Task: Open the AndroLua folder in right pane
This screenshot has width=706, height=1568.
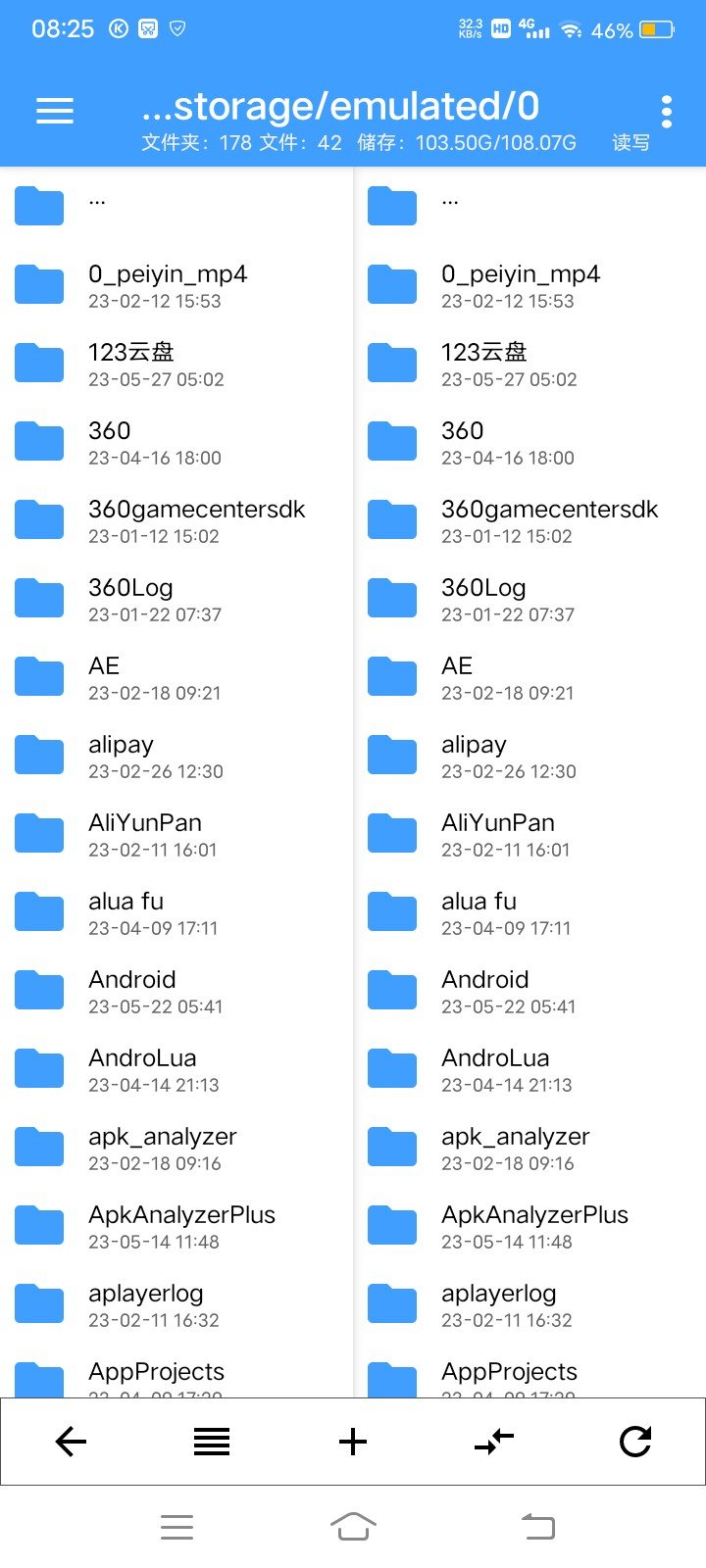Action: tap(529, 1069)
